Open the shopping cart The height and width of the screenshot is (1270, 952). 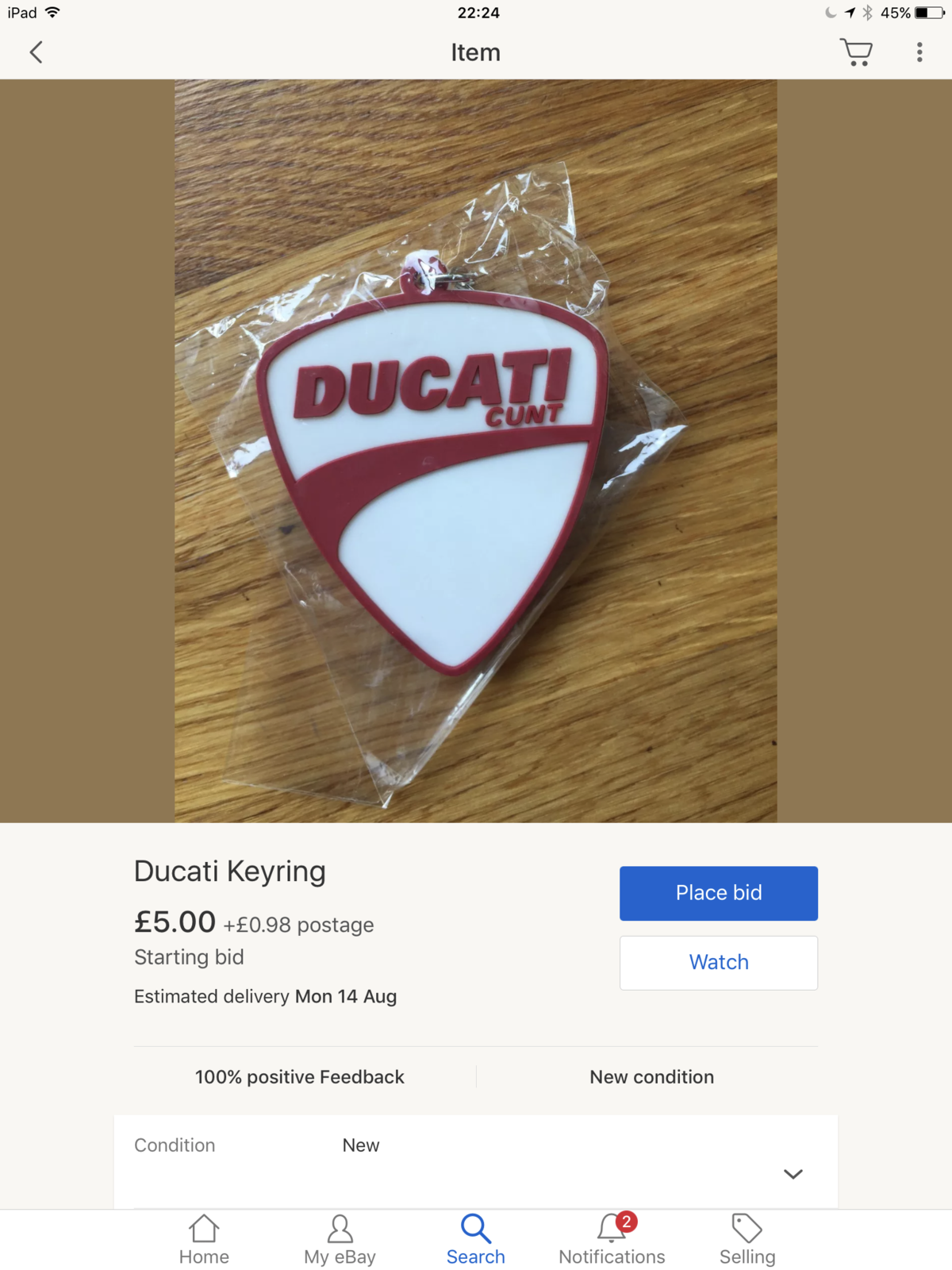(x=856, y=52)
